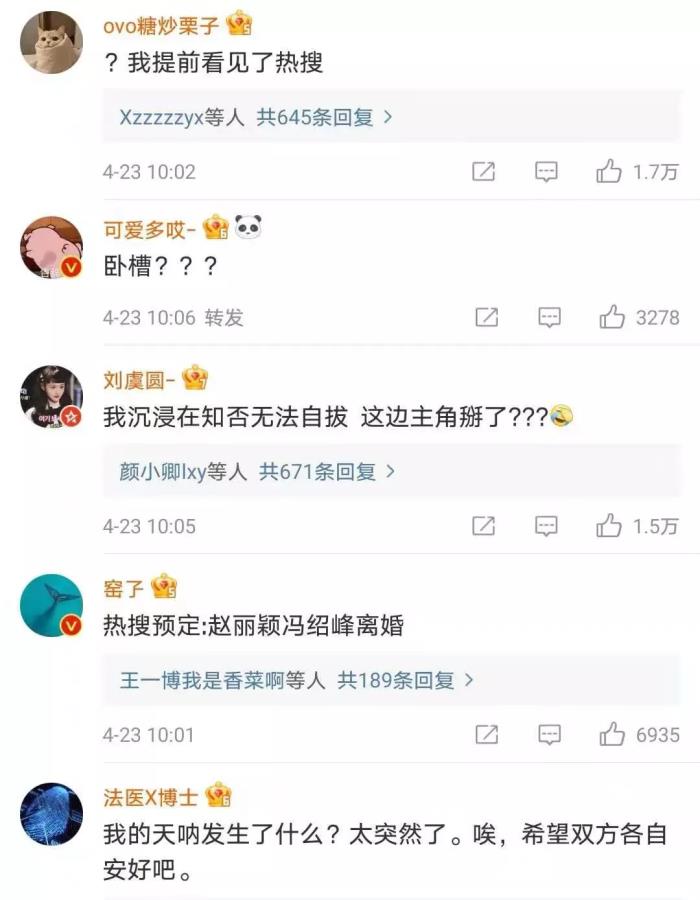This screenshot has height=900, width=700.
Task: Like 刘虞圆-'s comment with 1.5万 likes
Action: coord(609,526)
